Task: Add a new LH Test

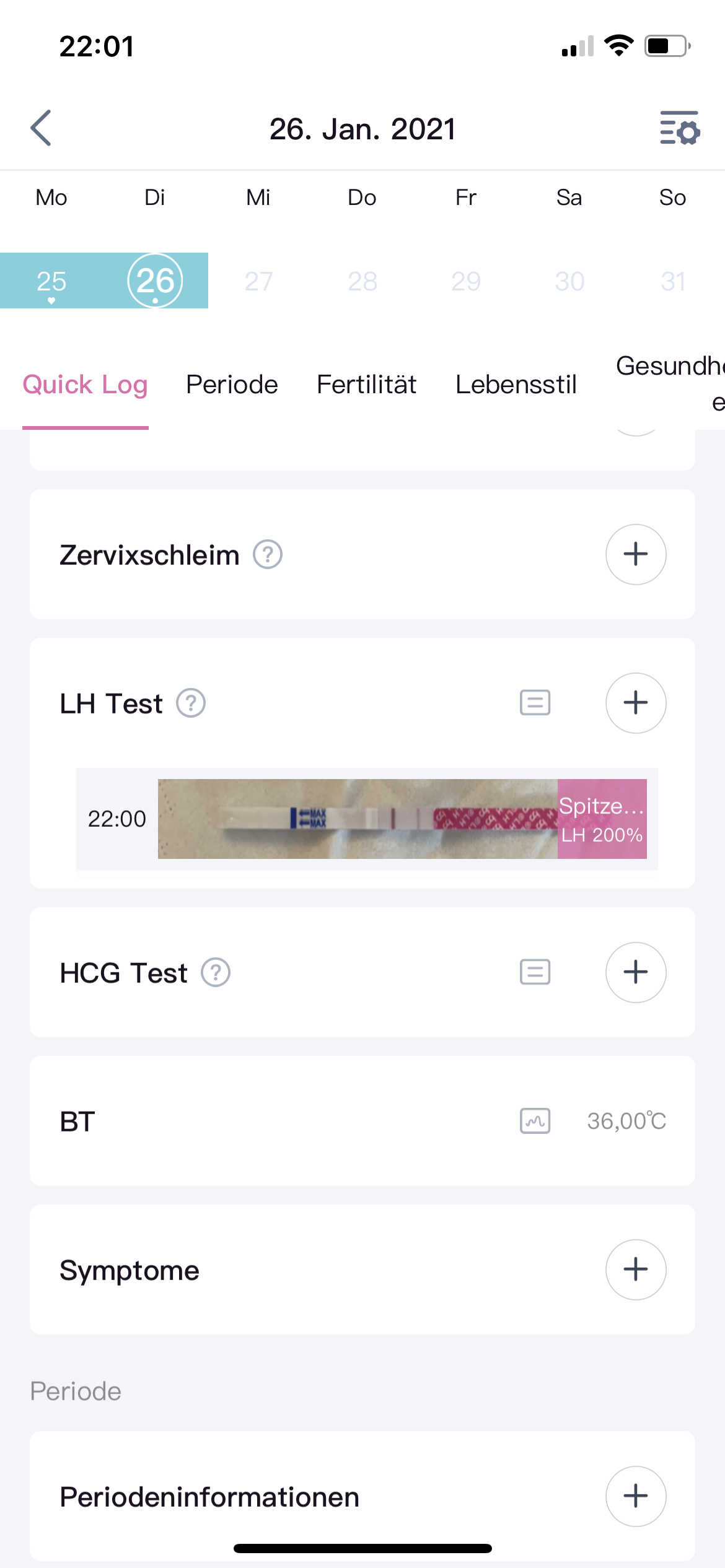Action: (x=636, y=703)
